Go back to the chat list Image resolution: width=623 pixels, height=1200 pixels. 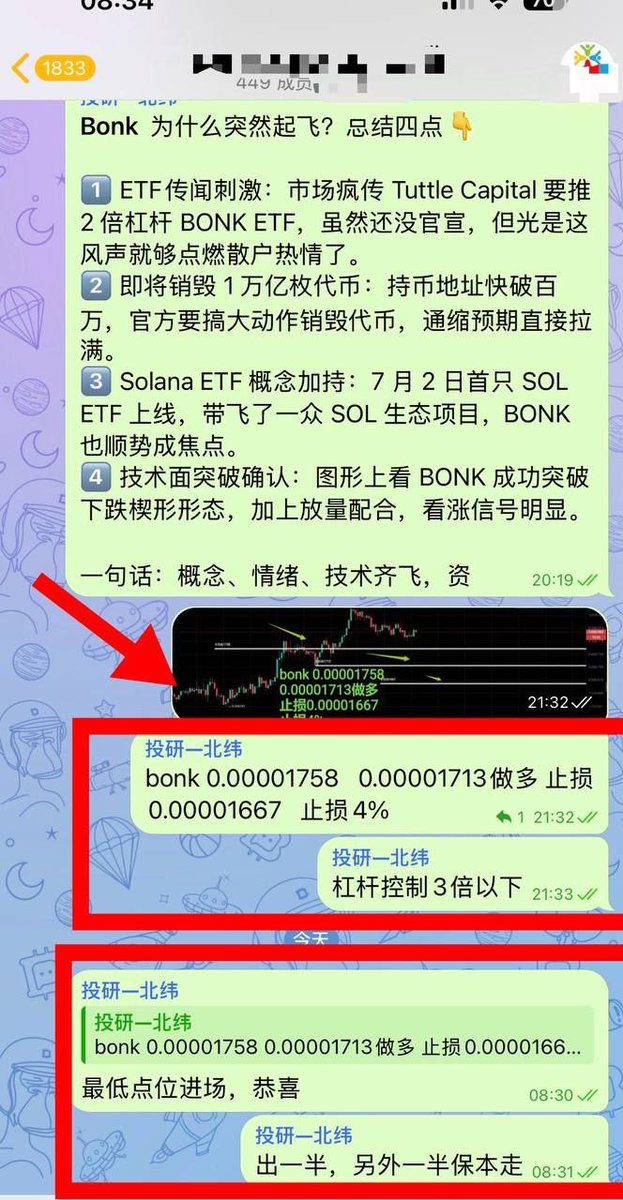[x=52, y=68]
